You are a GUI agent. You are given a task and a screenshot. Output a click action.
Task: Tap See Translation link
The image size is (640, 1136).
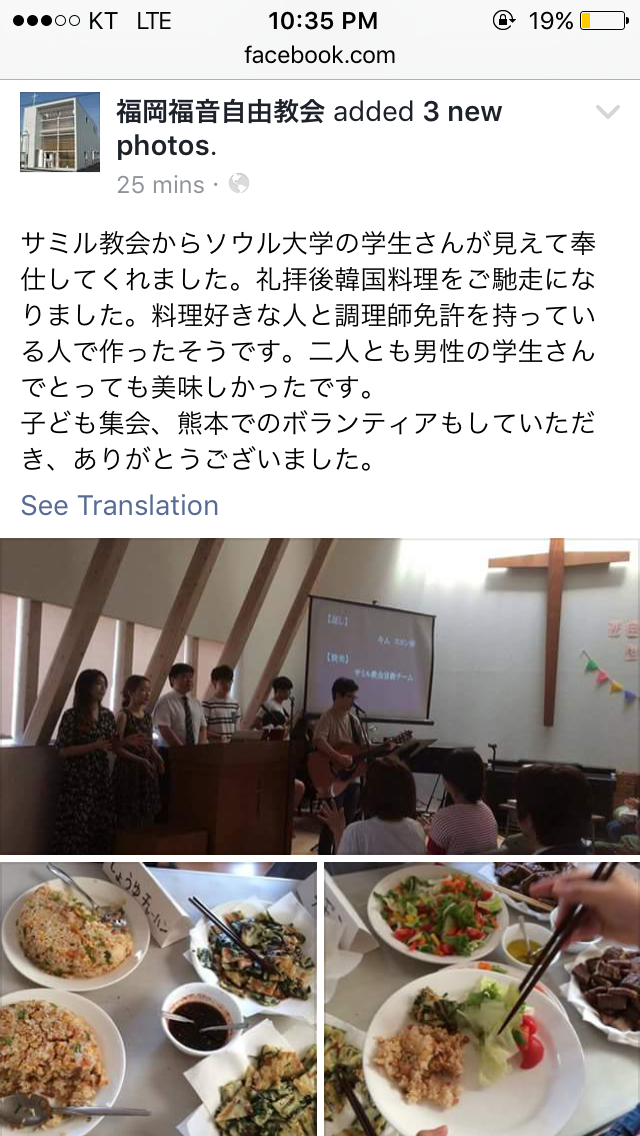coord(120,505)
